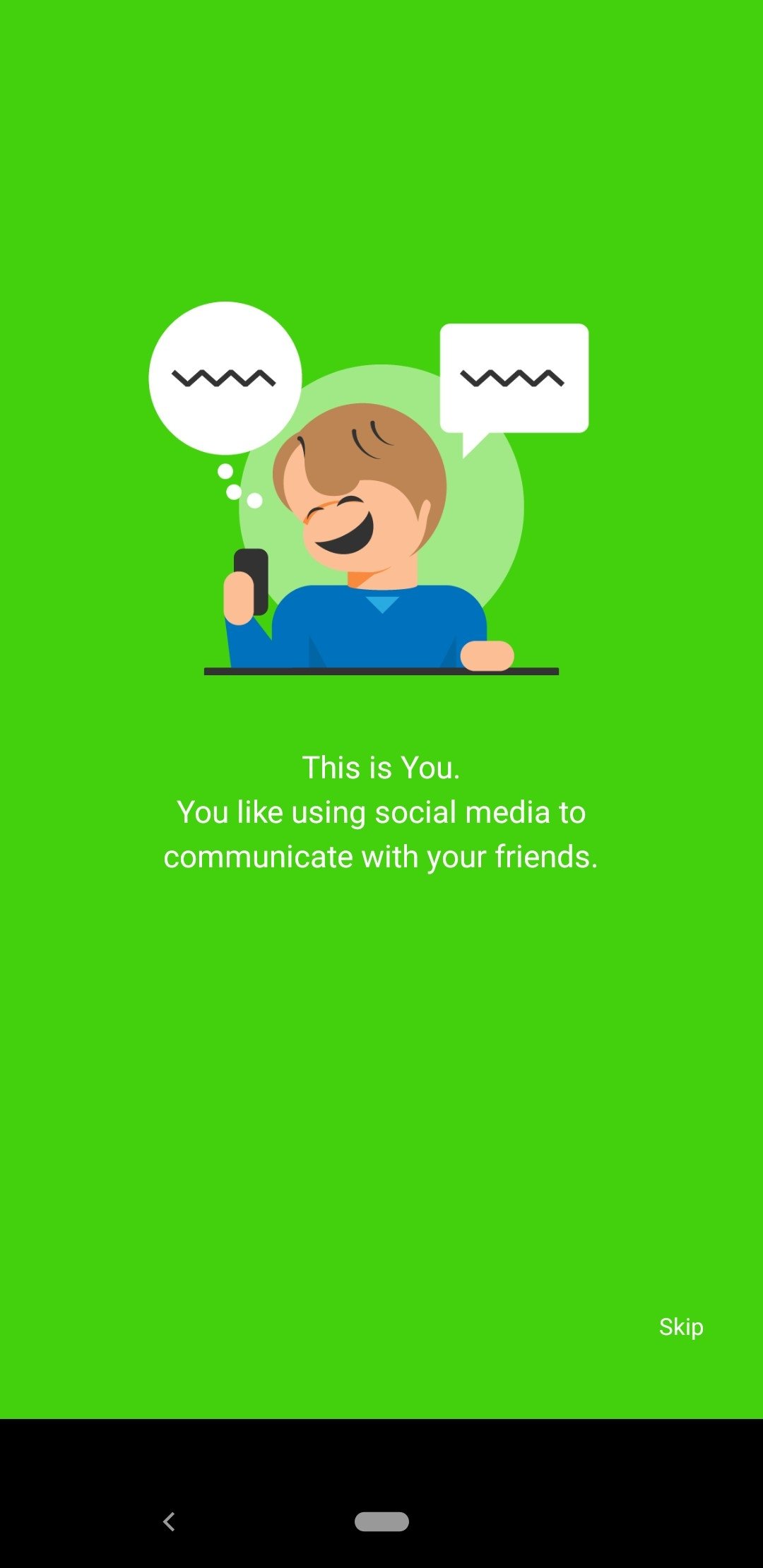Viewport: 763px width, 1568px height.
Task: Skip the onboarding intro
Action: pyautogui.click(x=680, y=1326)
